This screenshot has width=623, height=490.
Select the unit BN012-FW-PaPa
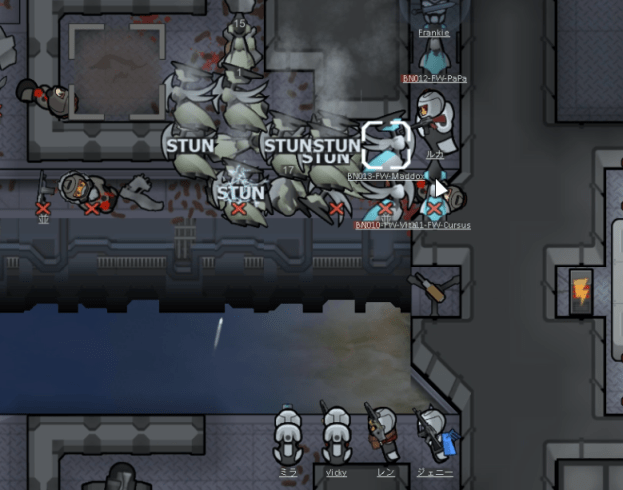tap(433, 58)
